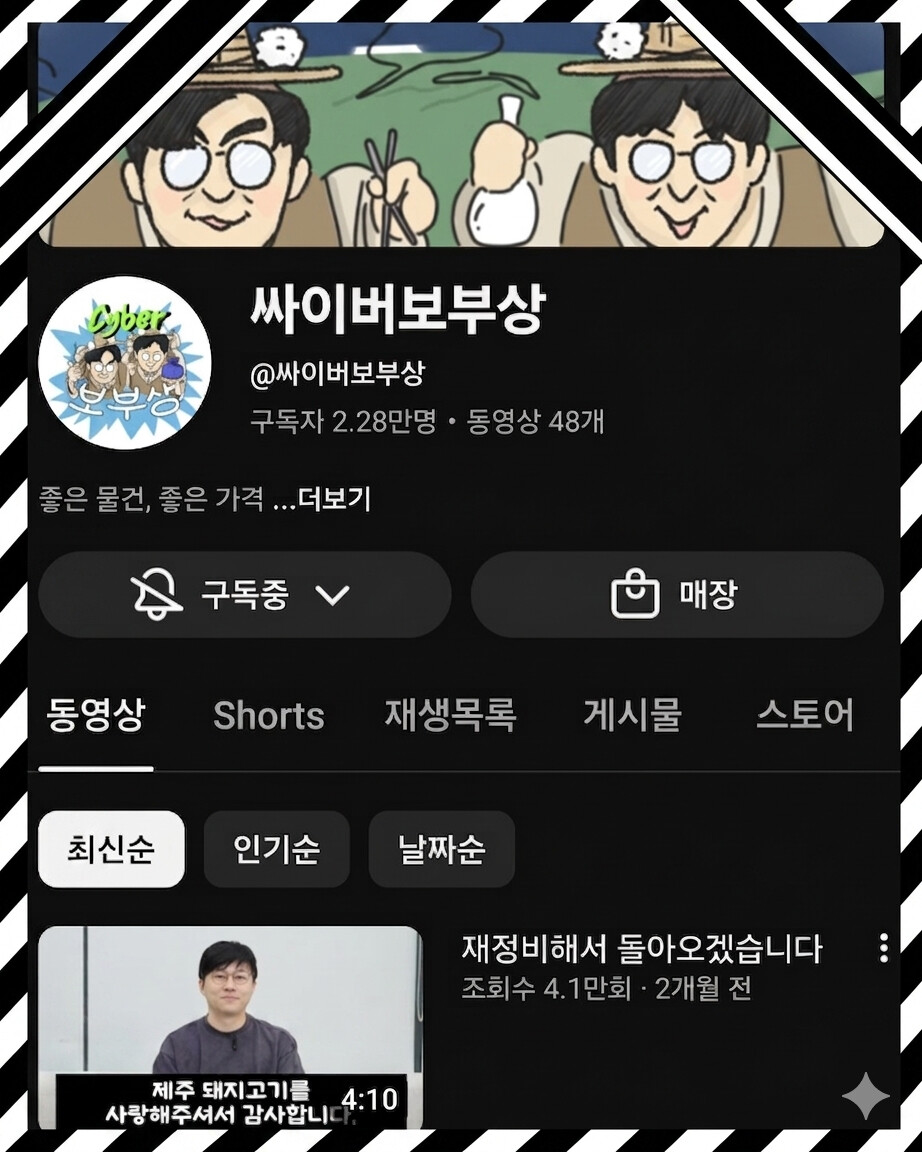Screen dimensions: 922x1152
Task: Sort videos by 인기순 chip
Action: pos(277,849)
